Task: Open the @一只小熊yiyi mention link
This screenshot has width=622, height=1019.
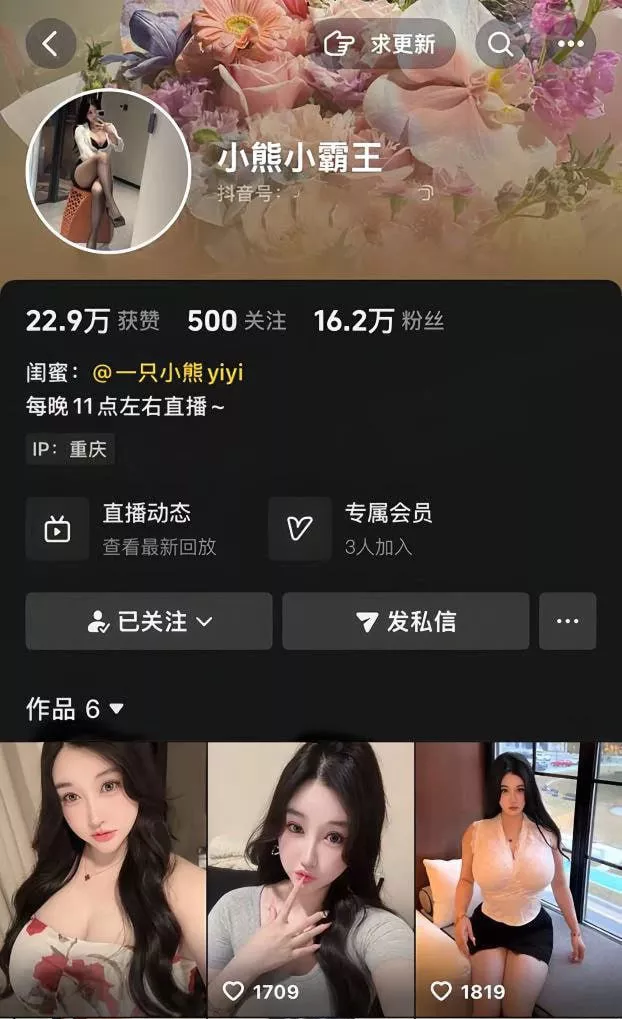Action: coord(167,373)
